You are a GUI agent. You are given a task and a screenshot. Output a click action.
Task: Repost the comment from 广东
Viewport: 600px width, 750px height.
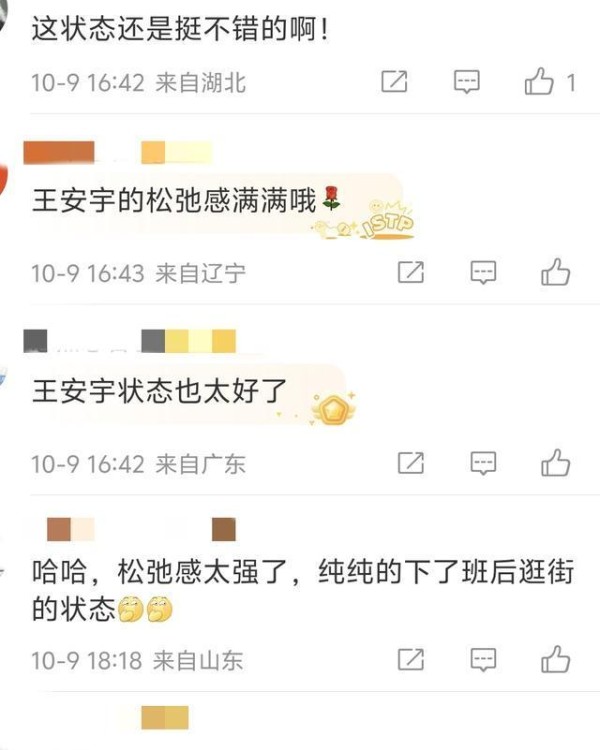[411, 463]
